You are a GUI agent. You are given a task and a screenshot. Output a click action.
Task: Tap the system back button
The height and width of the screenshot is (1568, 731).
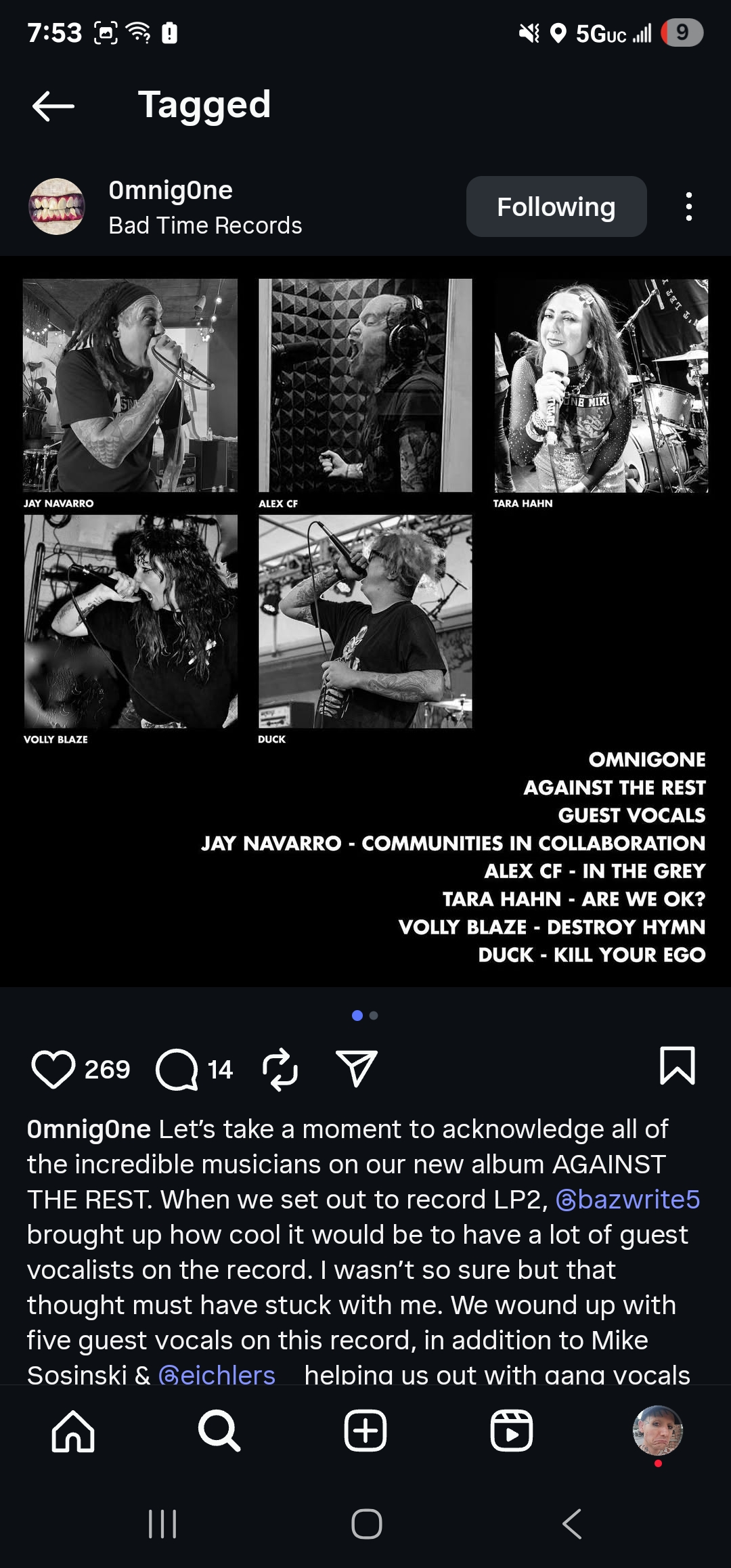tap(572, 1524)
